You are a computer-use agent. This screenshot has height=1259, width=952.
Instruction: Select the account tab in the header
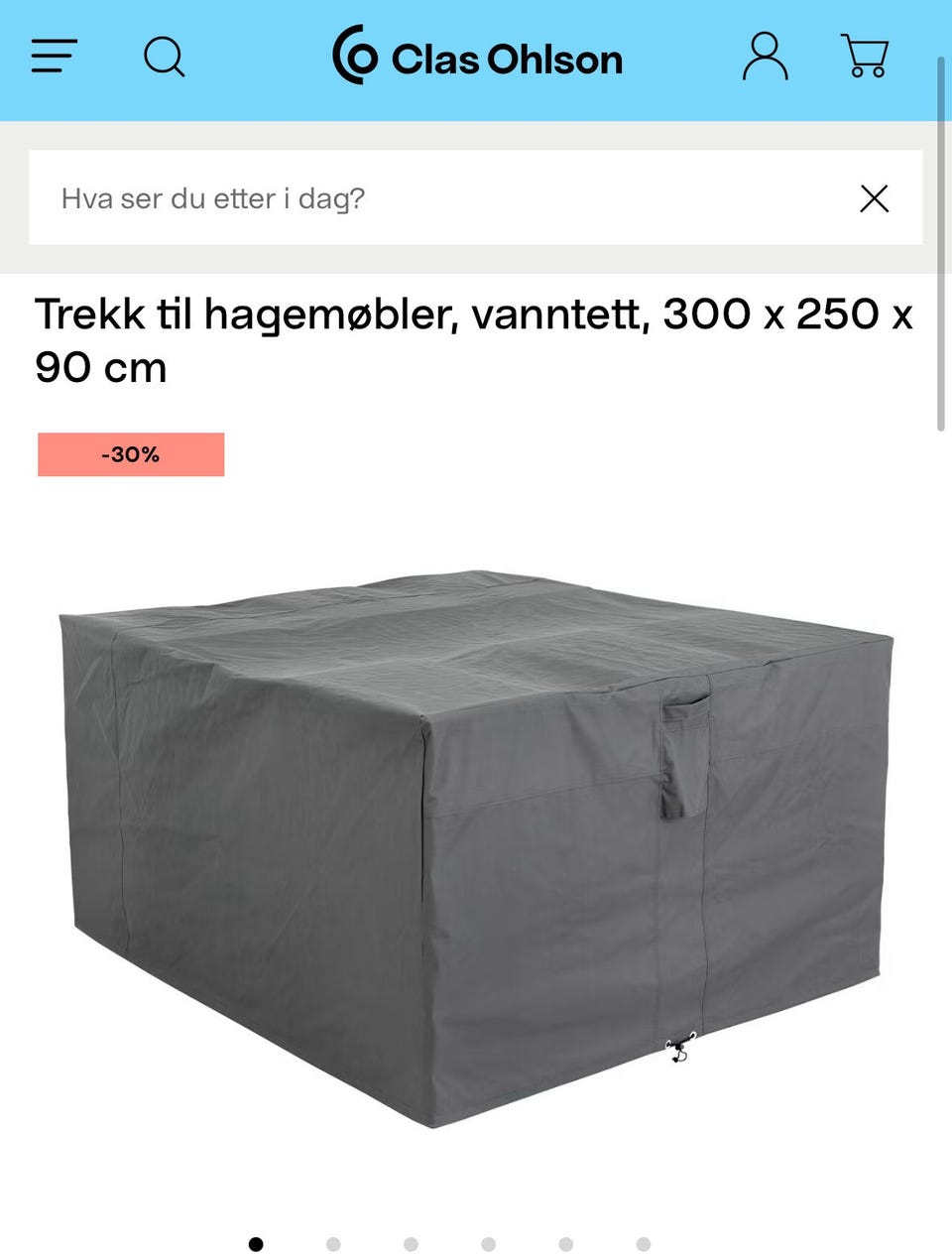click(764, 58)
